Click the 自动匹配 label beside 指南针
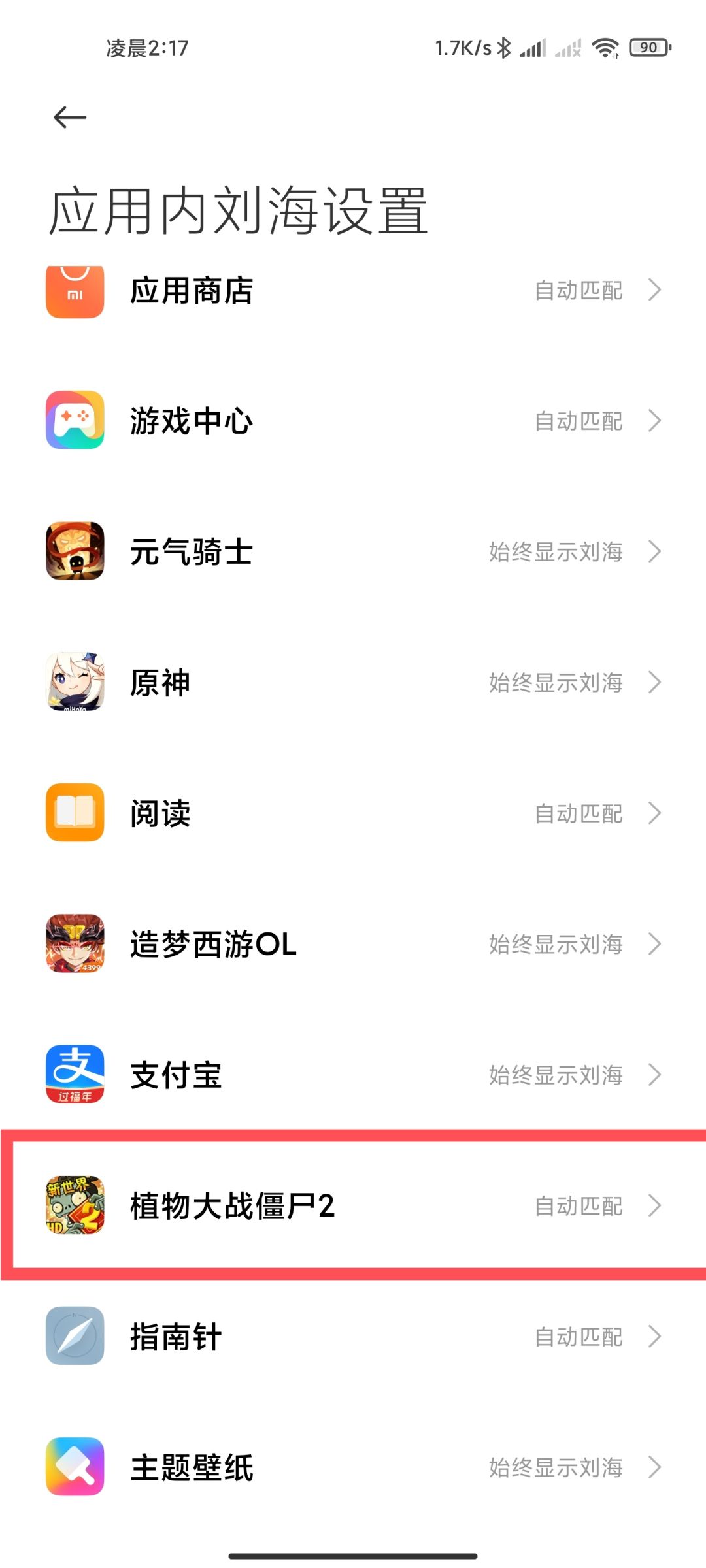706x1568 pixels. click(578, 1336)
